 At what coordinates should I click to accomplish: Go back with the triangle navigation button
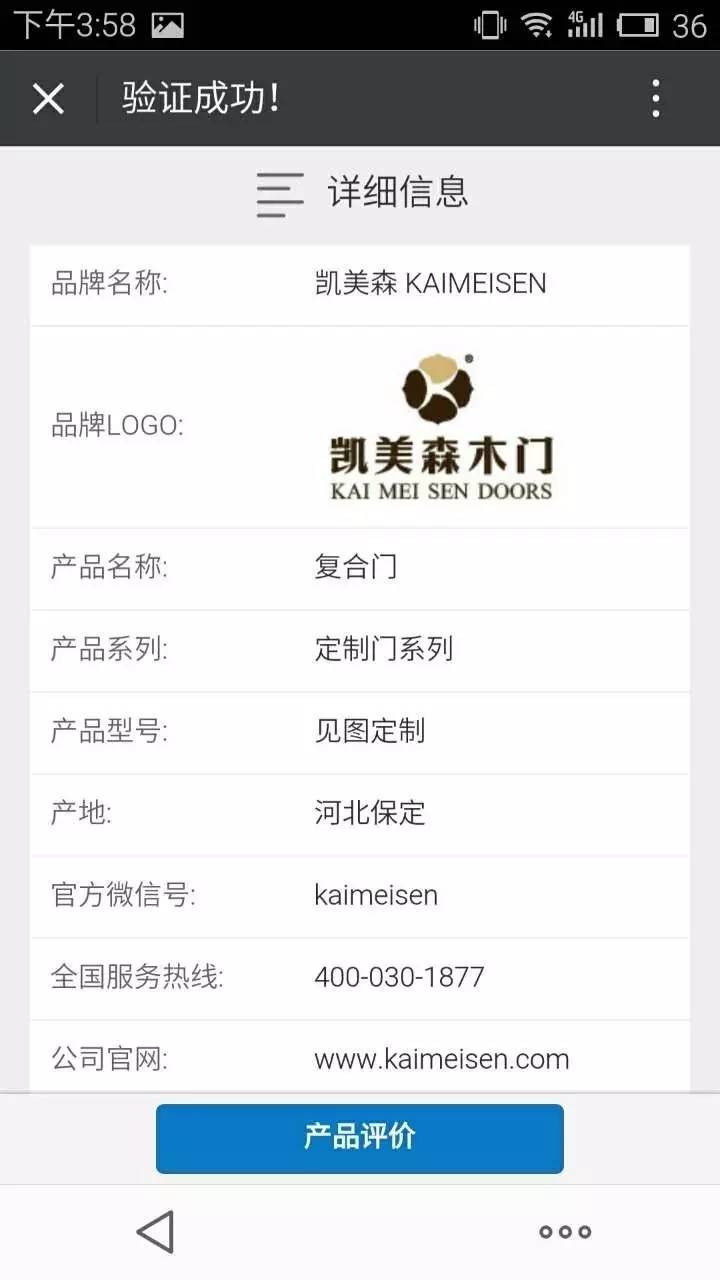click(155, 1232)
